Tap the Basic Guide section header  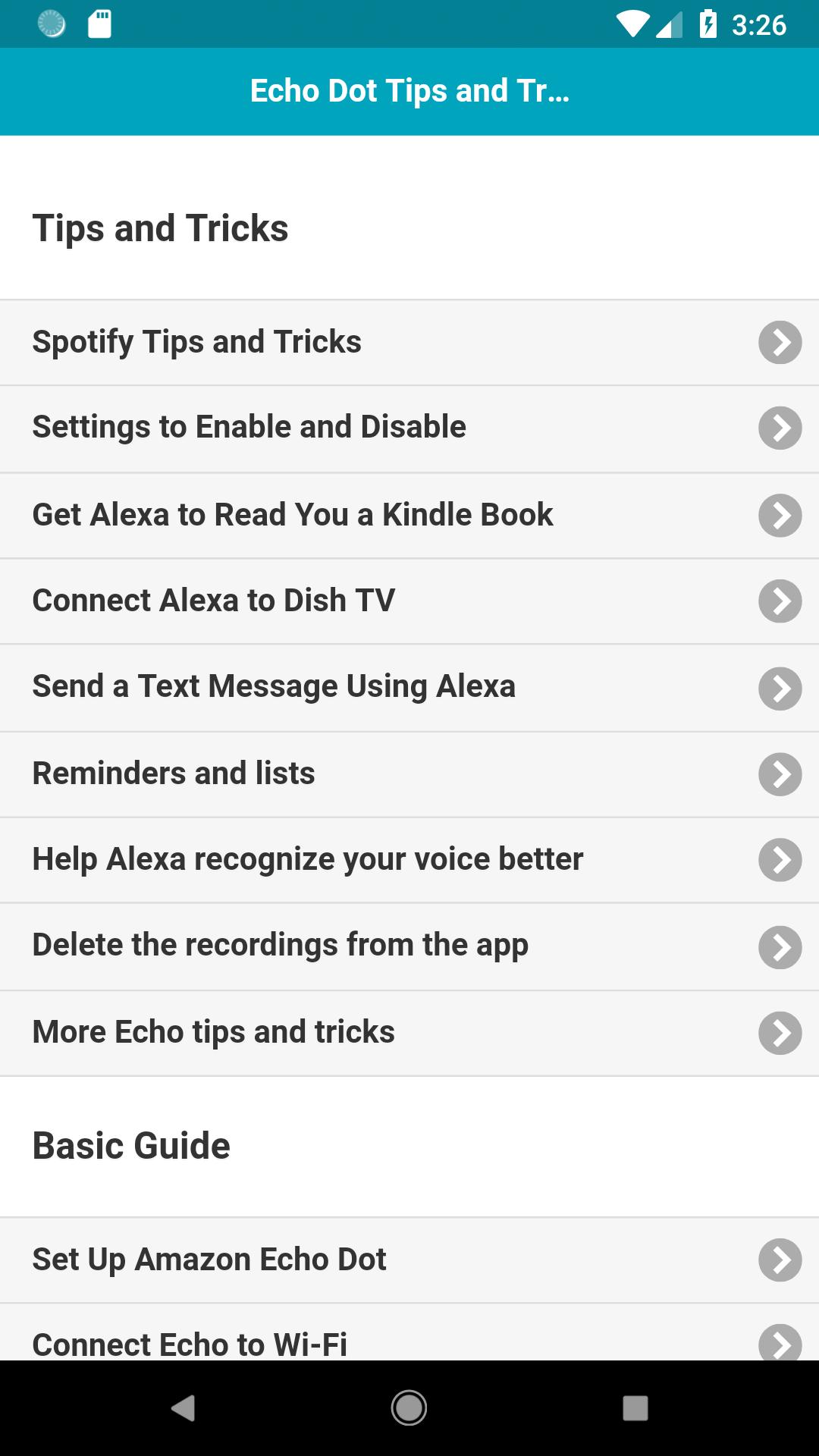[130, 1146]
